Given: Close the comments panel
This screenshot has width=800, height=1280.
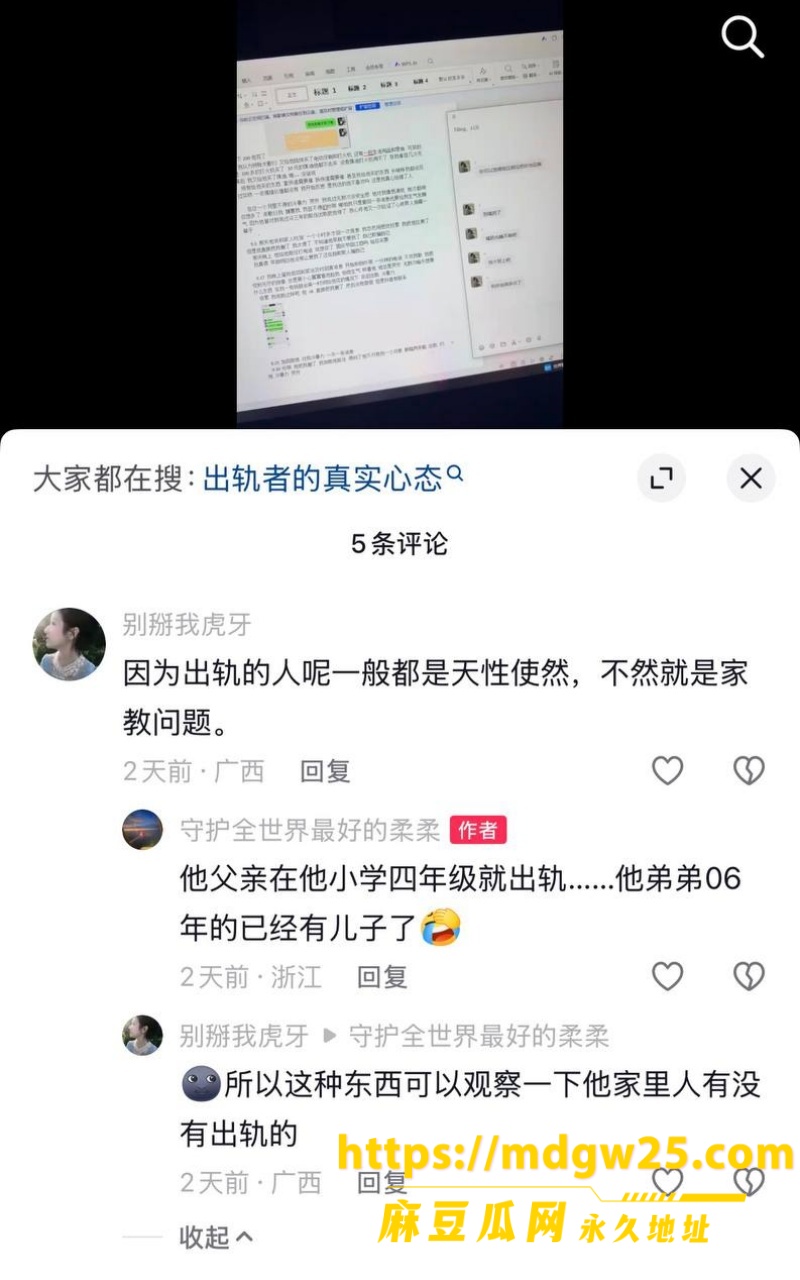Looking at the screenshot, I should 751,478.
